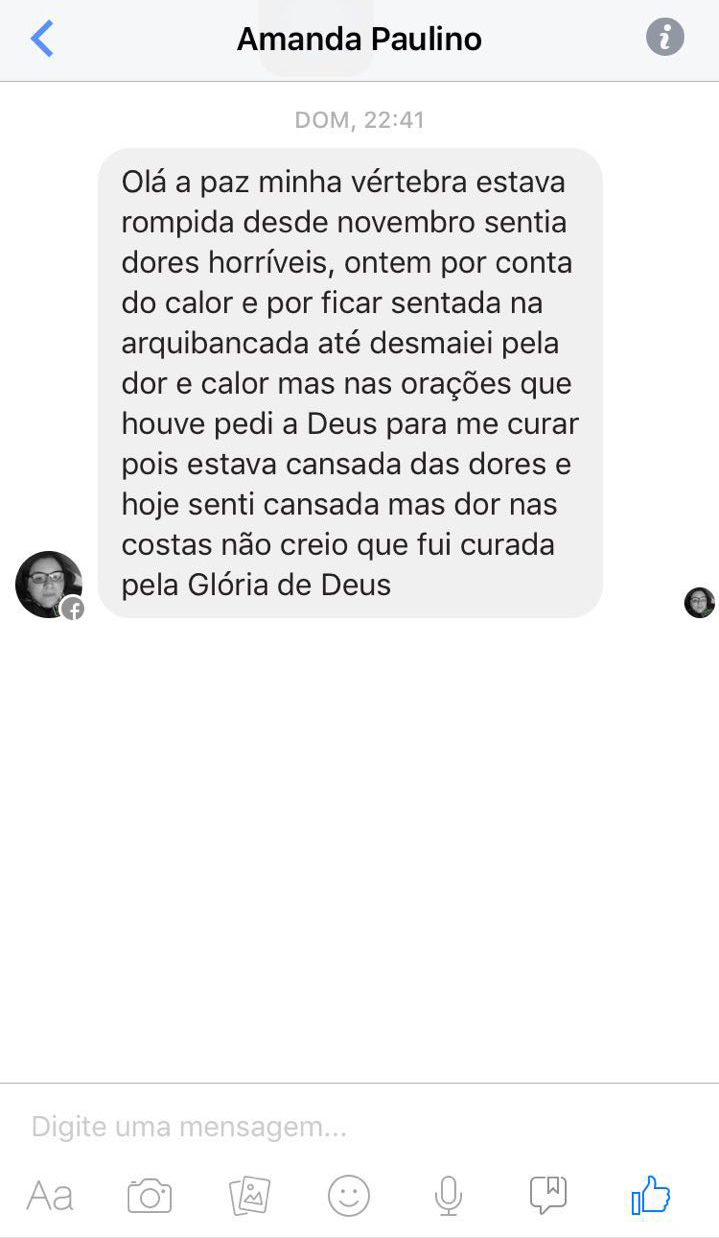Open the emoji and sticker picker
The width and height of the screenshot is (719, 1238).
pyautogui.click(x=349, y=1196)
